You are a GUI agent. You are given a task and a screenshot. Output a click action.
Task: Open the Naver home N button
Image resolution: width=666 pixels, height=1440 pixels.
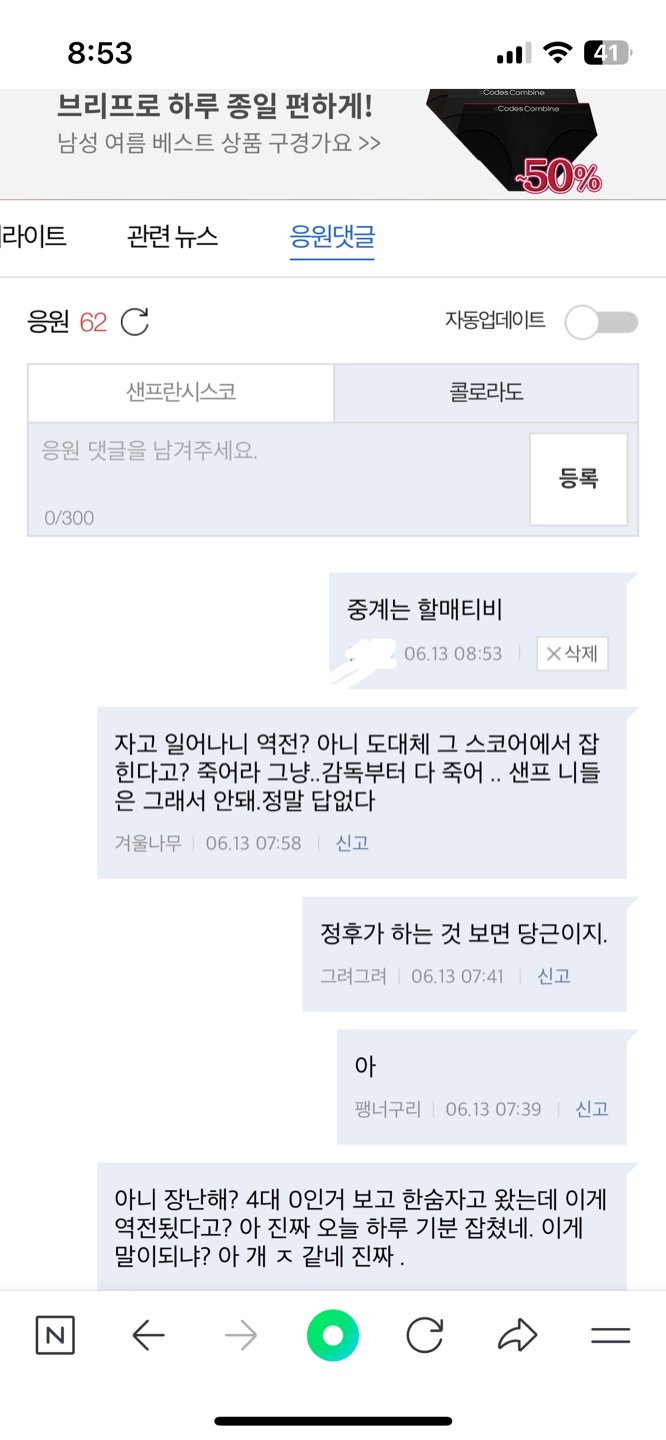(x=55, y=1335)
